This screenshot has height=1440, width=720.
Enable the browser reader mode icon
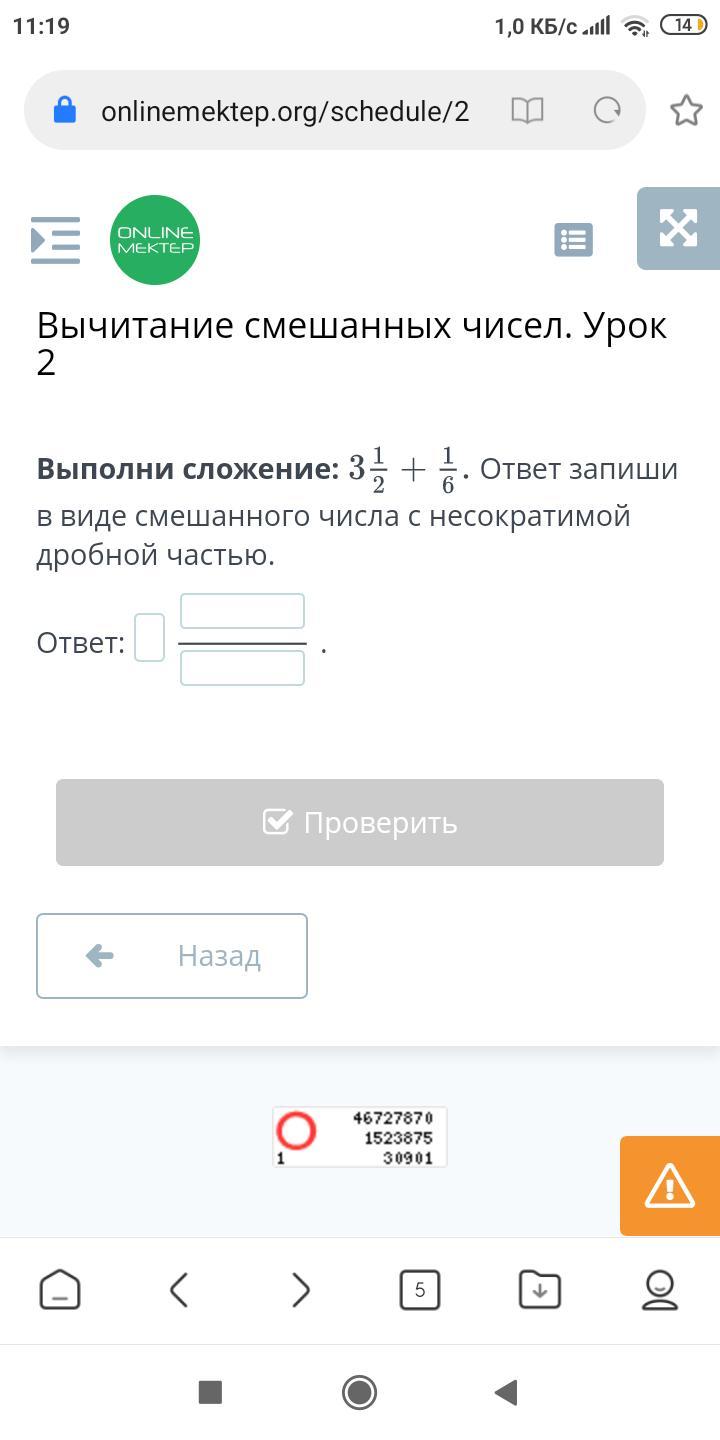tap(527, 111)
